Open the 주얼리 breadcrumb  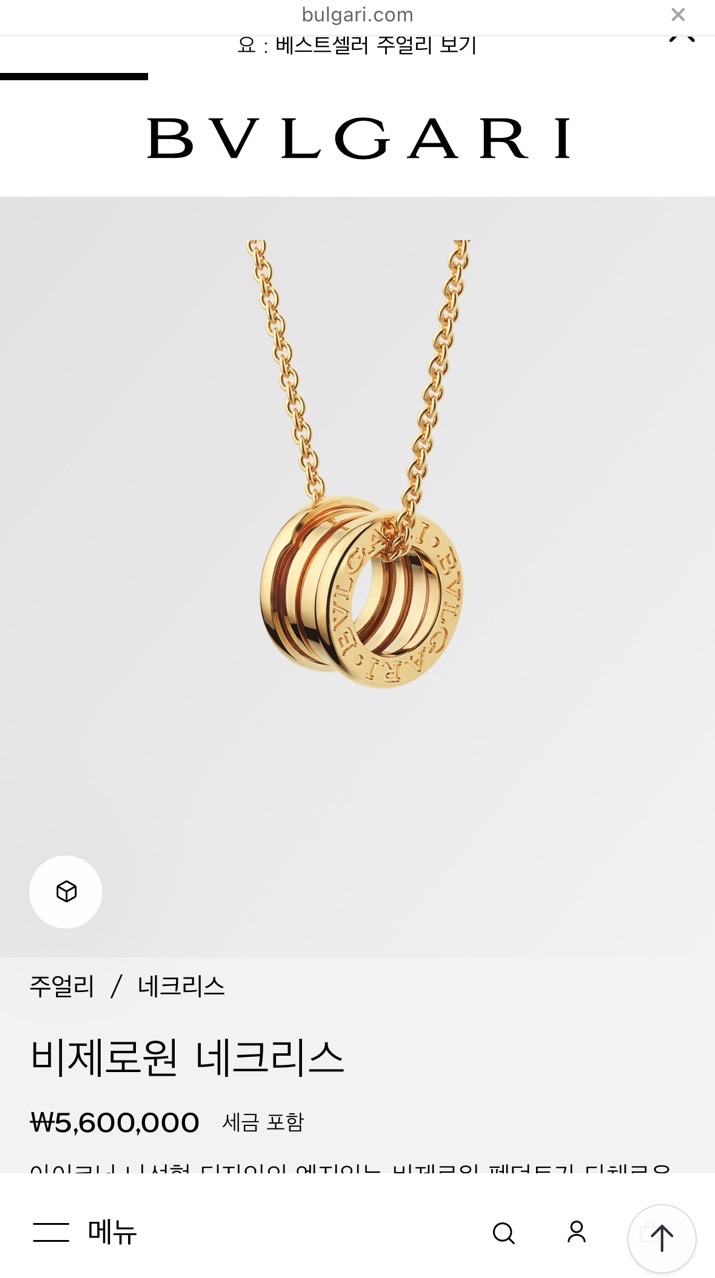(62, 986)
